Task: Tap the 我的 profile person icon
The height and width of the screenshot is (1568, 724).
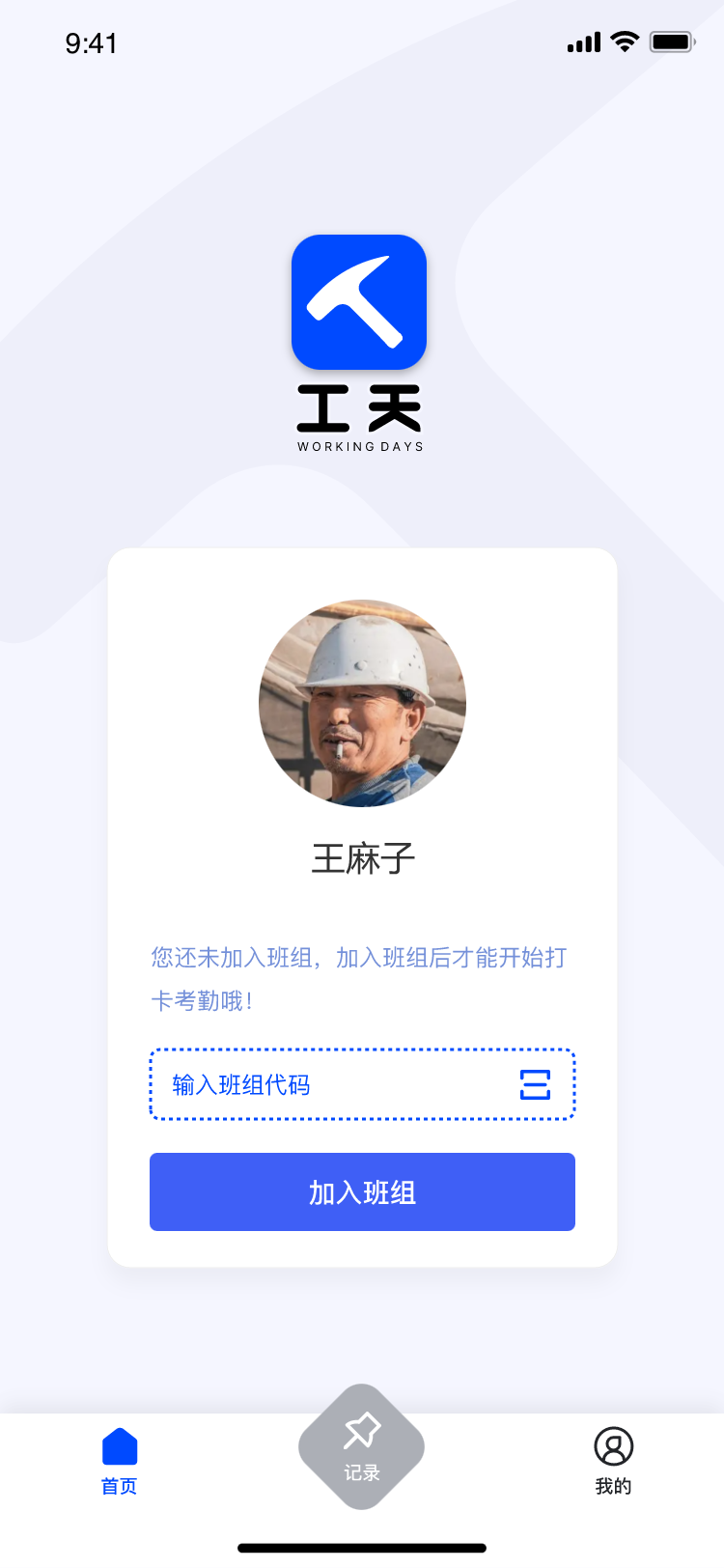Action: click(x=614, y=1448)
